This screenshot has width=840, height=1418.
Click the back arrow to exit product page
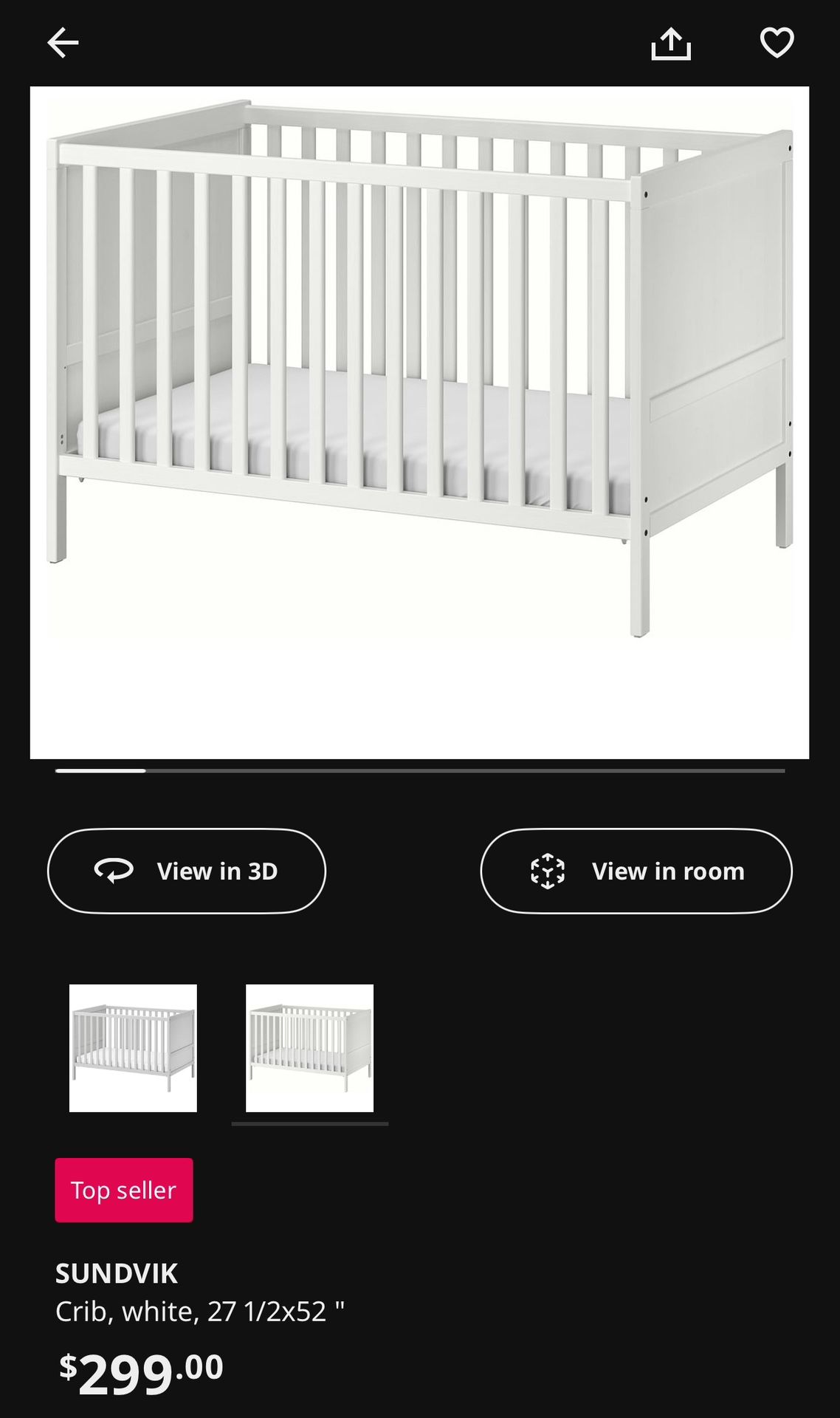pos(63,42)
